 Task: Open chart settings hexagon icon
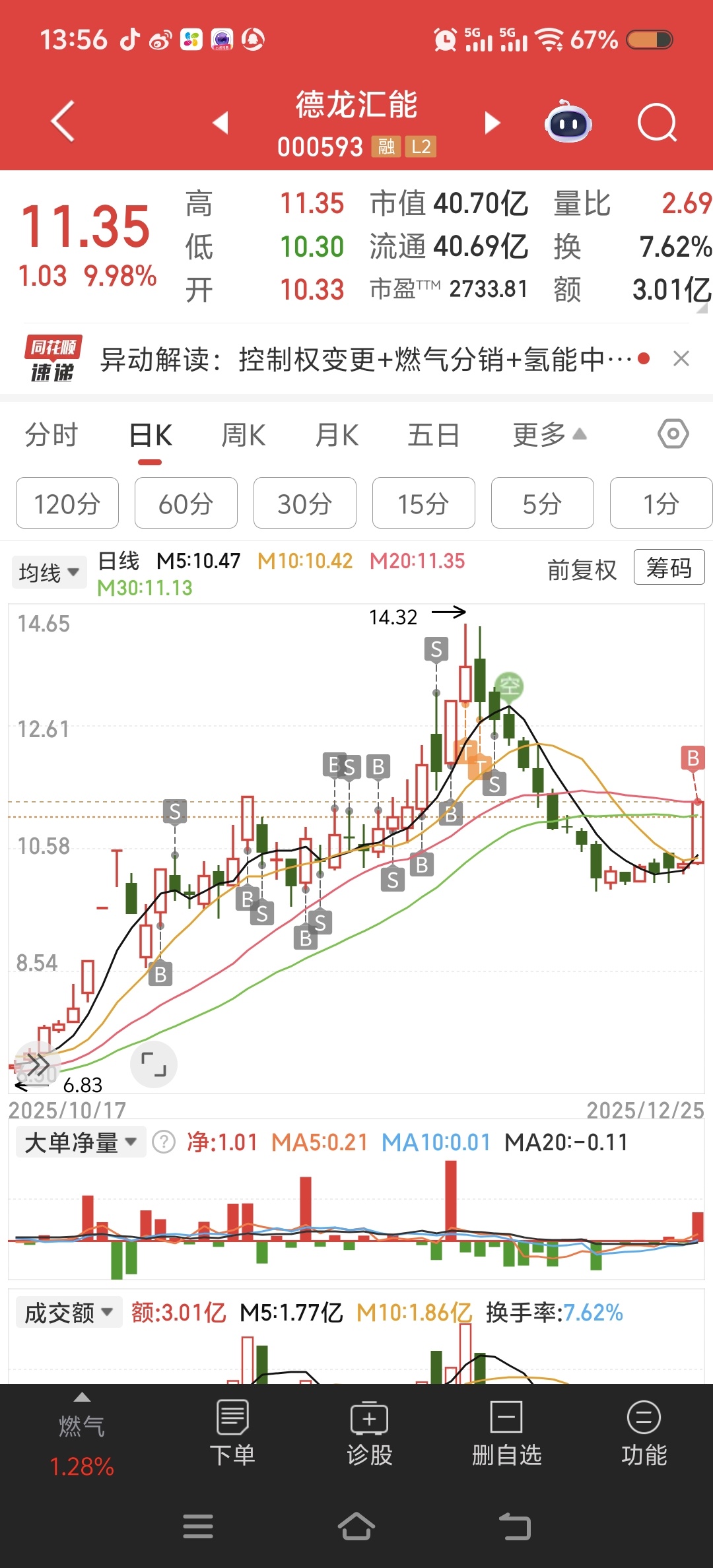click(673, 434)
